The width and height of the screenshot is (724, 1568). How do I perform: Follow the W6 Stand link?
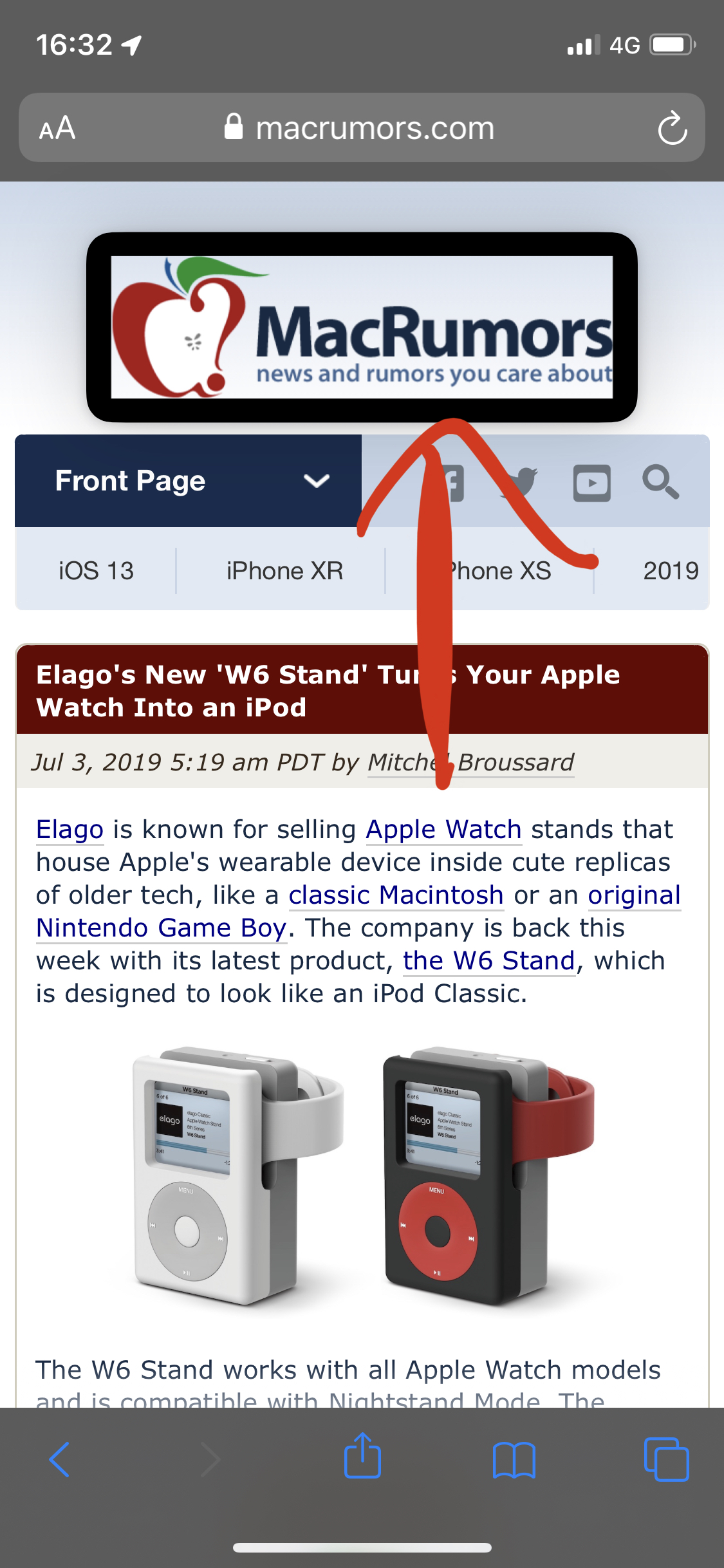tap(488, 961)
